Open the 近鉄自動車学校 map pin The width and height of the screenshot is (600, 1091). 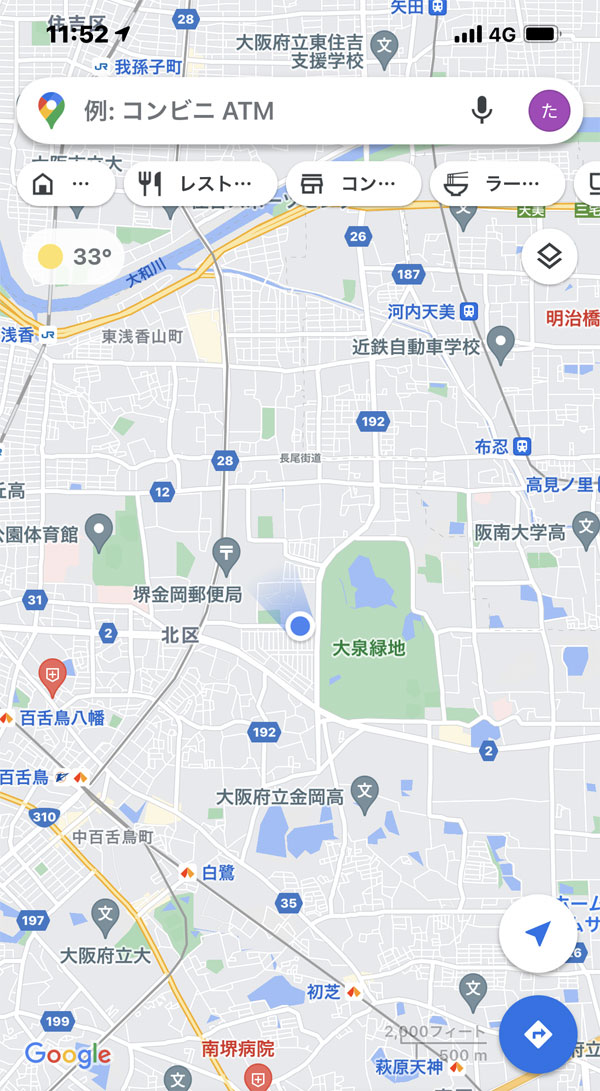[x=503, y=345]
